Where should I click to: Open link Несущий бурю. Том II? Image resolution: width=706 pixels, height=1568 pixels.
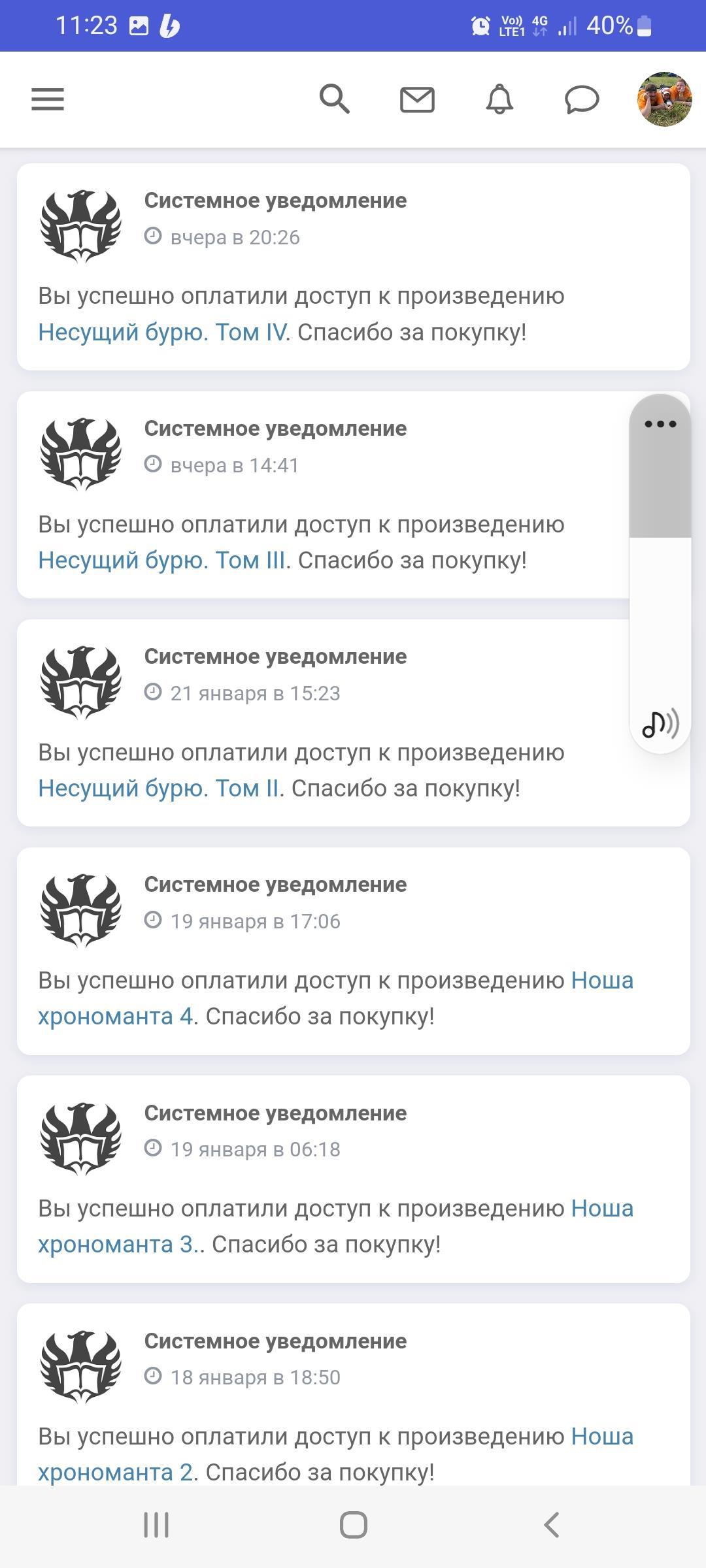159,789
